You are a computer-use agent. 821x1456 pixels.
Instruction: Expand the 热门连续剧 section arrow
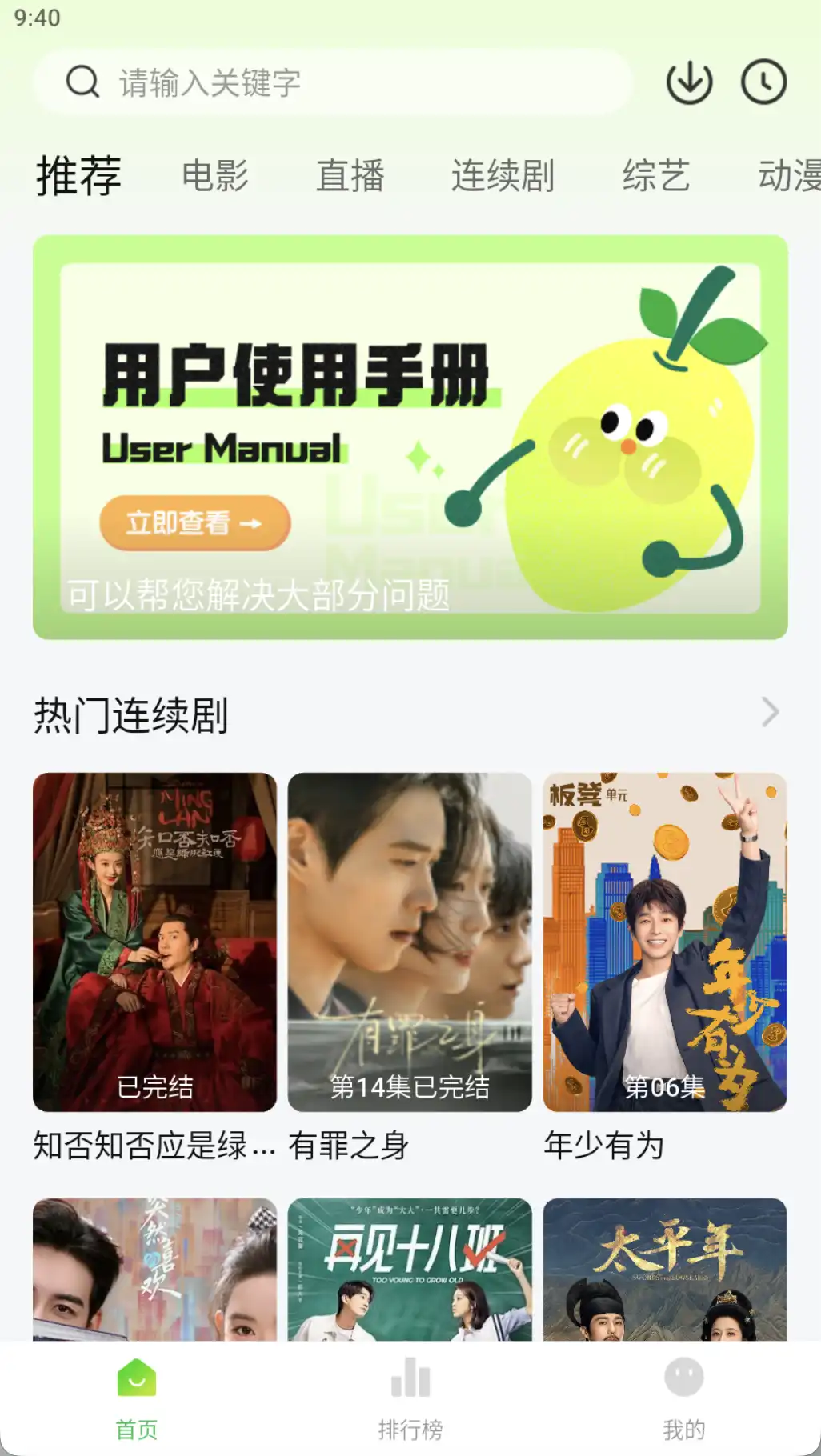[x=770, y=710]
